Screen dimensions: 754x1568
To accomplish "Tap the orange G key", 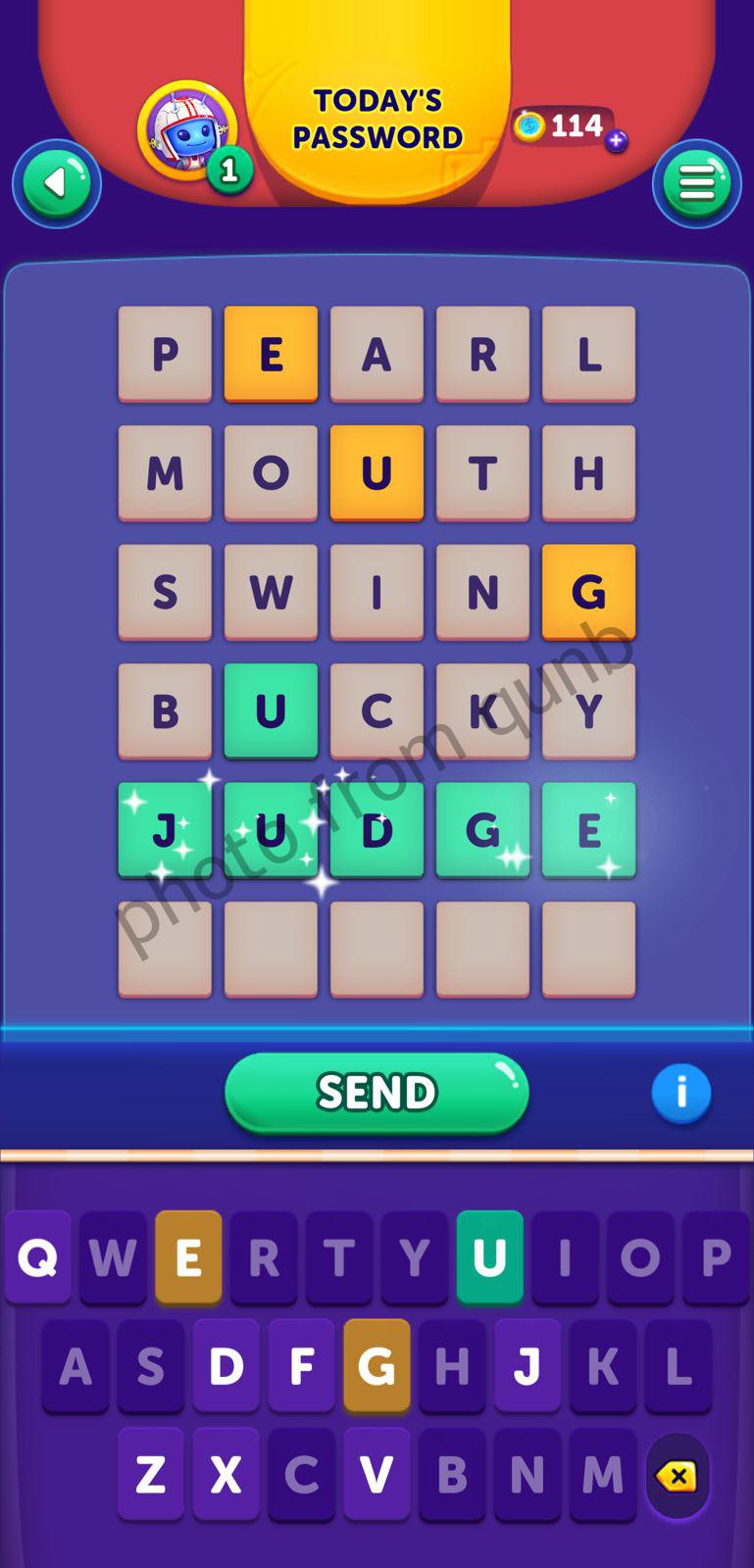I will (377, 1365).
